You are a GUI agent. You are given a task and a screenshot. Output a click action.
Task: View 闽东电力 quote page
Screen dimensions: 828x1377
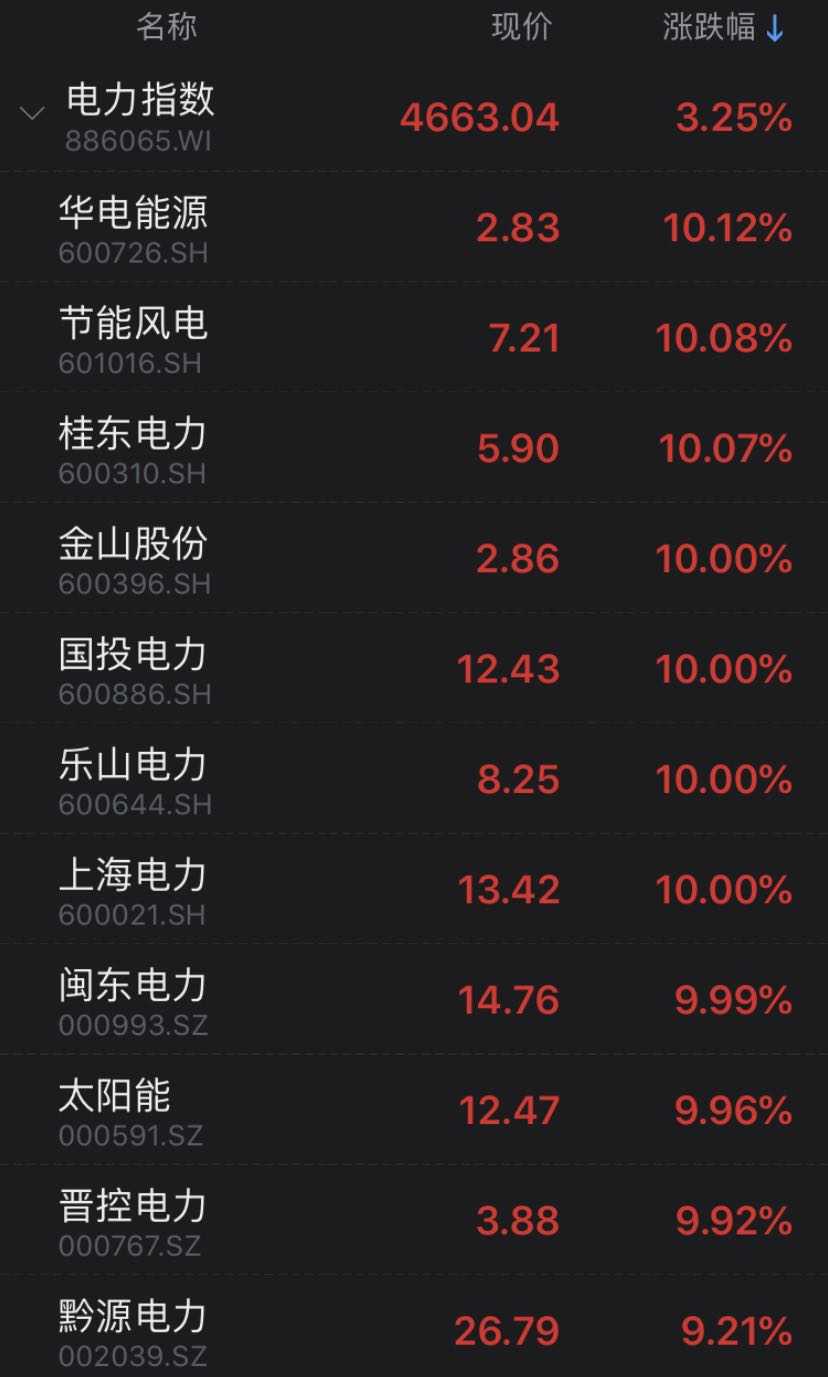pyautogui.click(x=414, y=999)
